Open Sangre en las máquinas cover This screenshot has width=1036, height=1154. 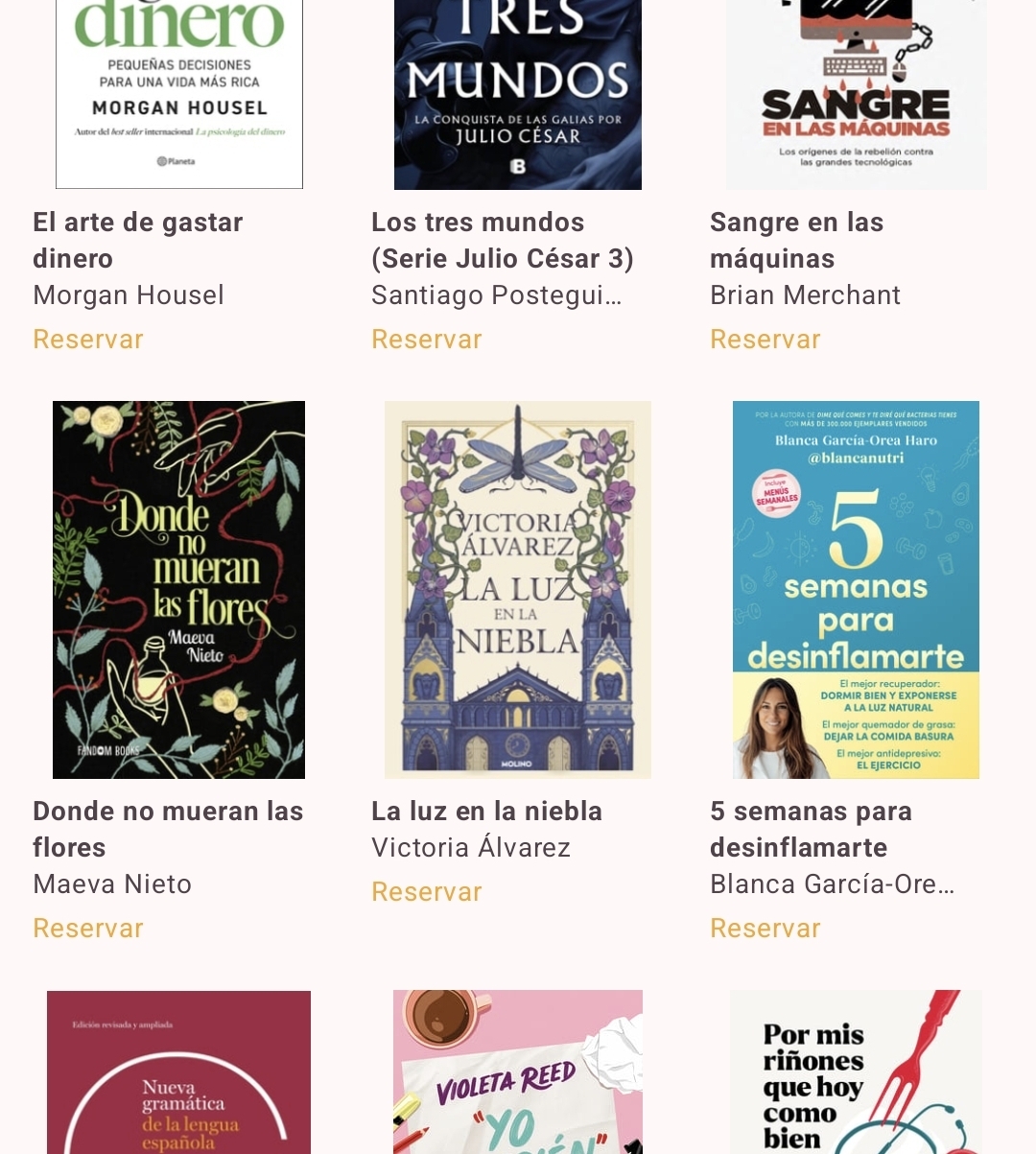(x=856, y=94)
